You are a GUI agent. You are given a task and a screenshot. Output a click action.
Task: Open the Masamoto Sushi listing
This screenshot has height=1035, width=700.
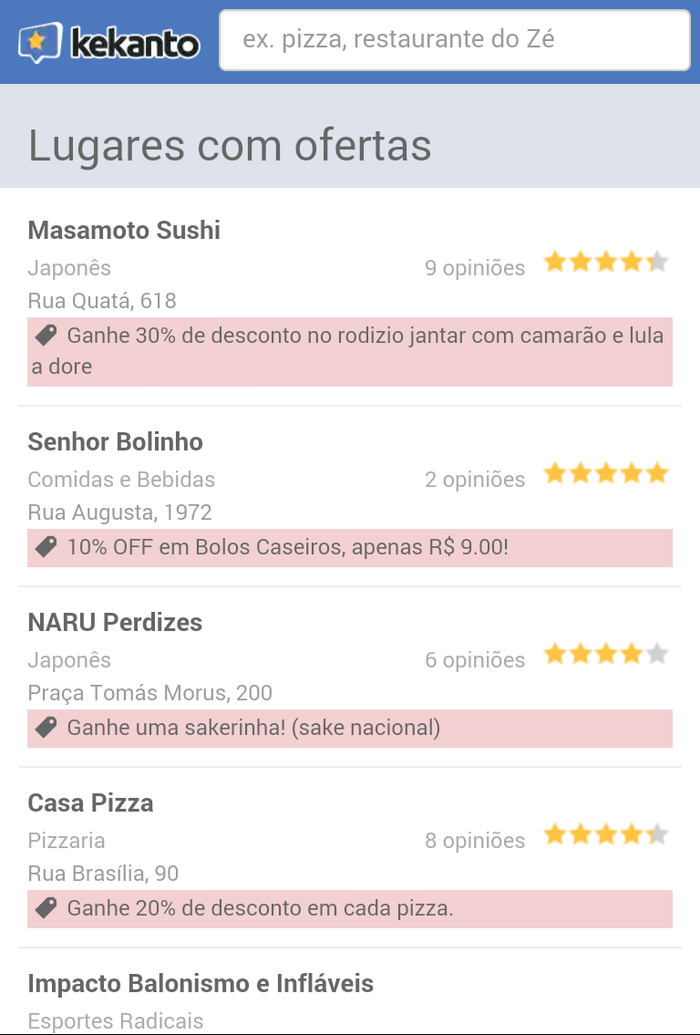(124, 231)
